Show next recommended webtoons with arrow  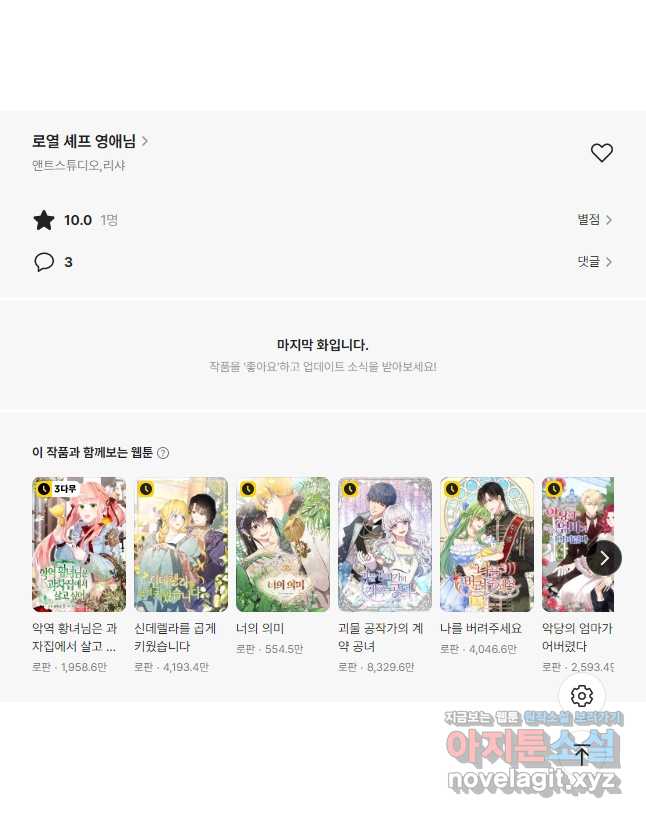[604, 558]
